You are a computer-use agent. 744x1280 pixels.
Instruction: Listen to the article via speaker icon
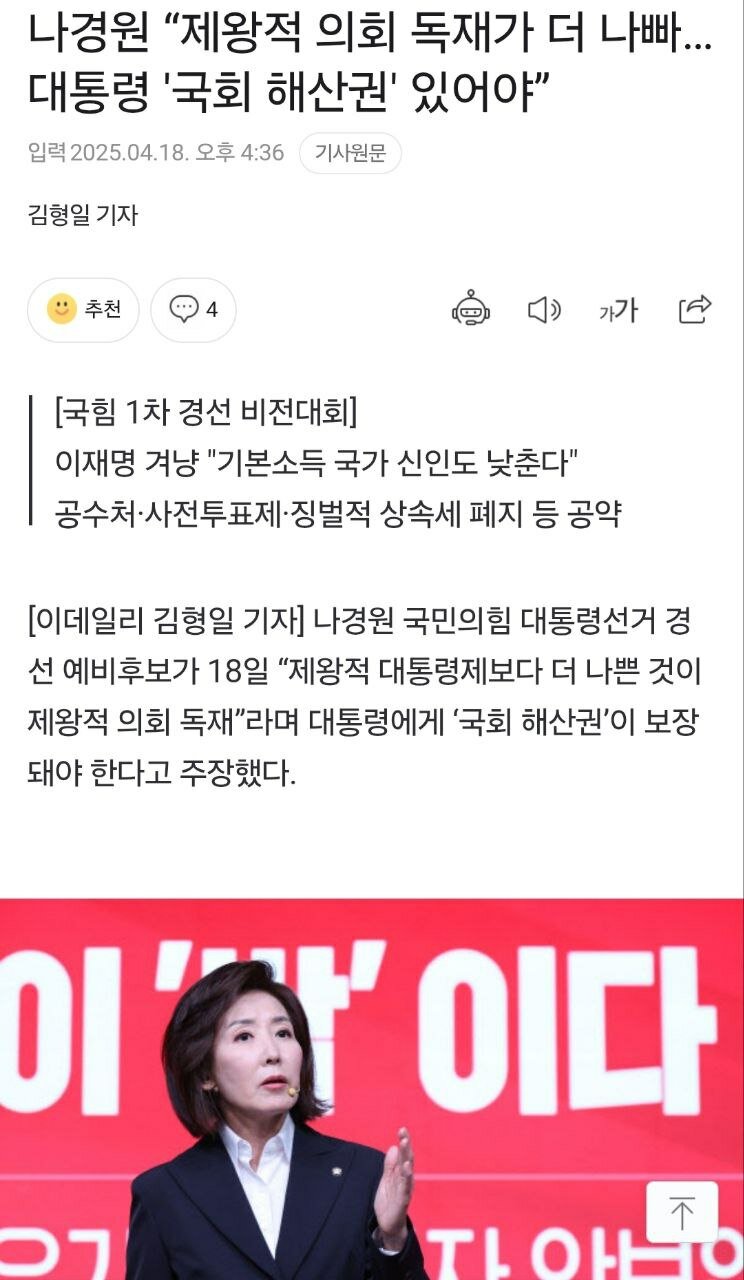click(544, 311)
